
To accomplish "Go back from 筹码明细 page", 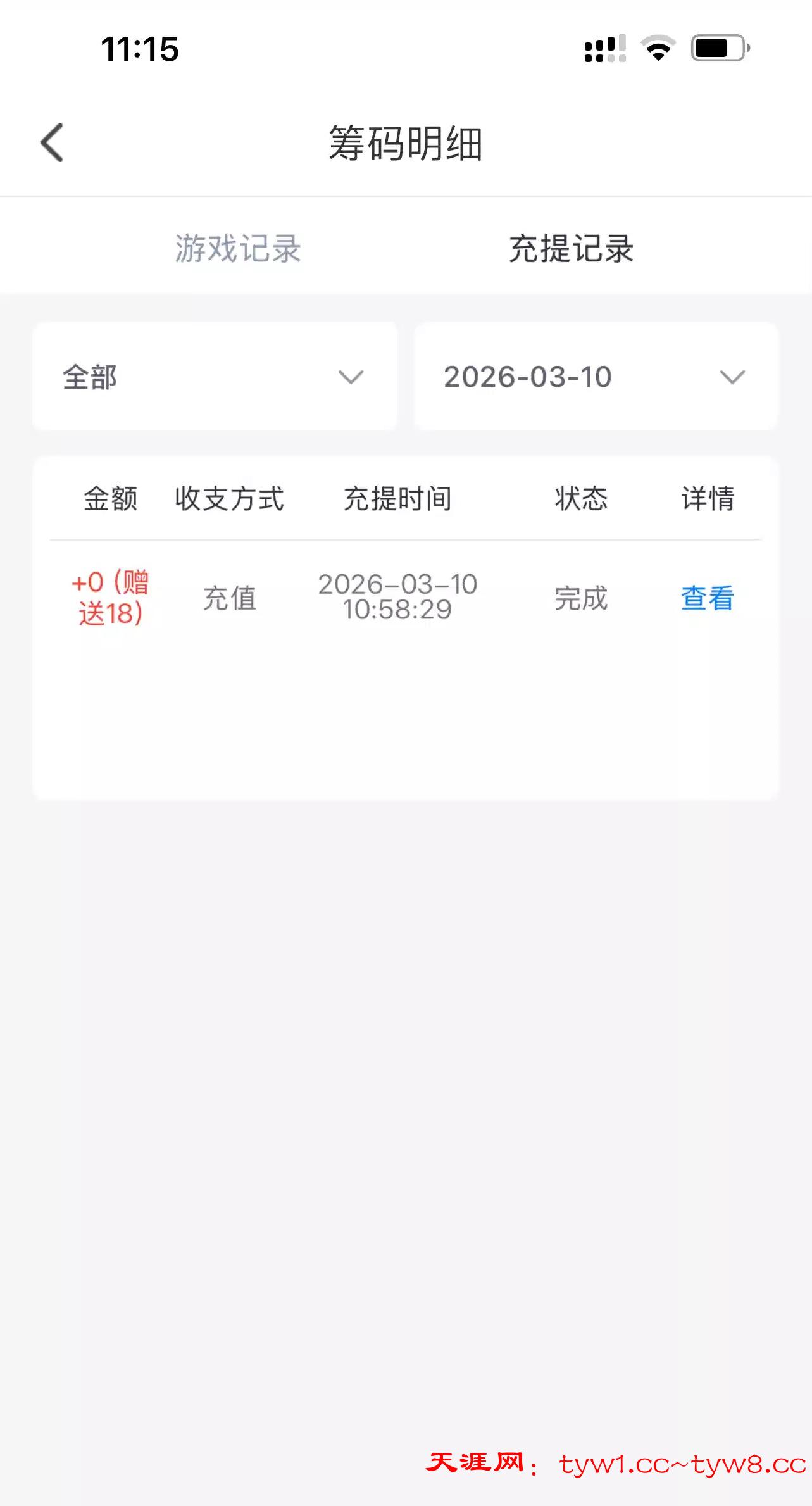I will click(52, 142).
